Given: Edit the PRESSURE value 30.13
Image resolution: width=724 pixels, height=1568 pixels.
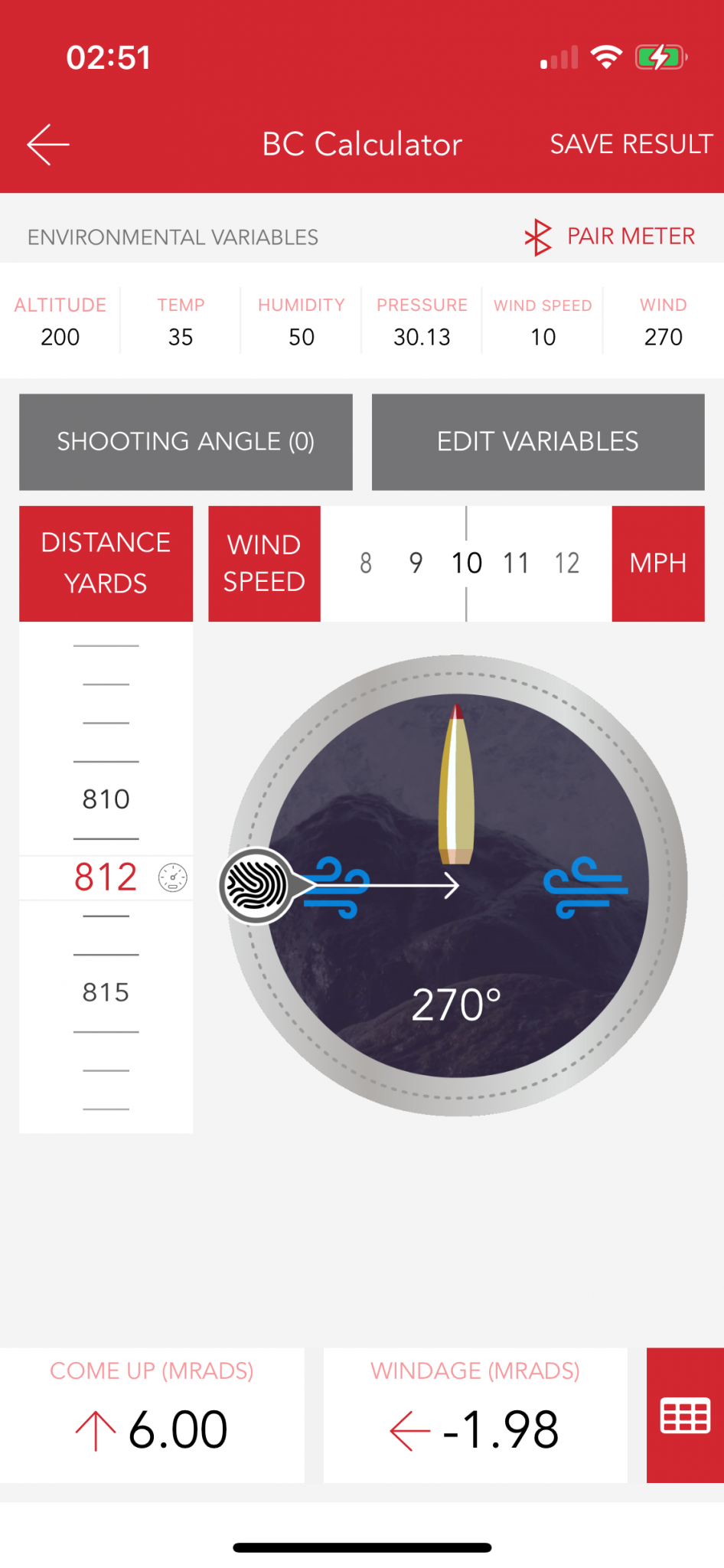Looking at the screenshot, I should coord(422,337).
